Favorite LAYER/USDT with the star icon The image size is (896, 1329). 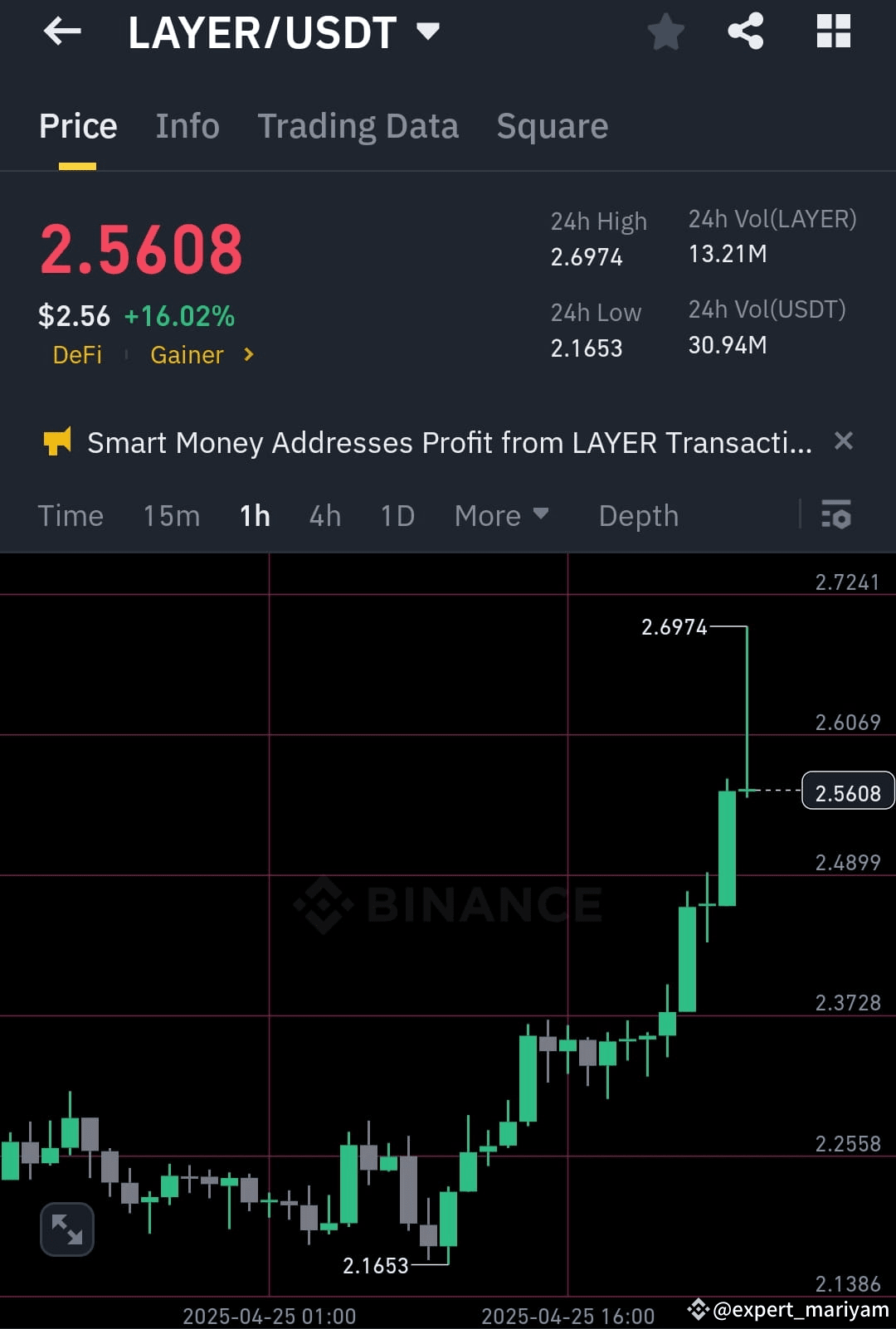point(665,32)
